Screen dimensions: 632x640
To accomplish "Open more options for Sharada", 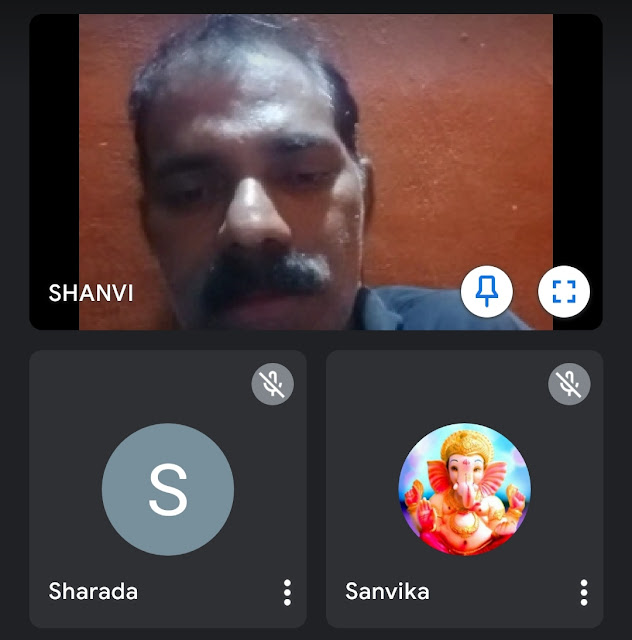I will (x=287, y=592).
